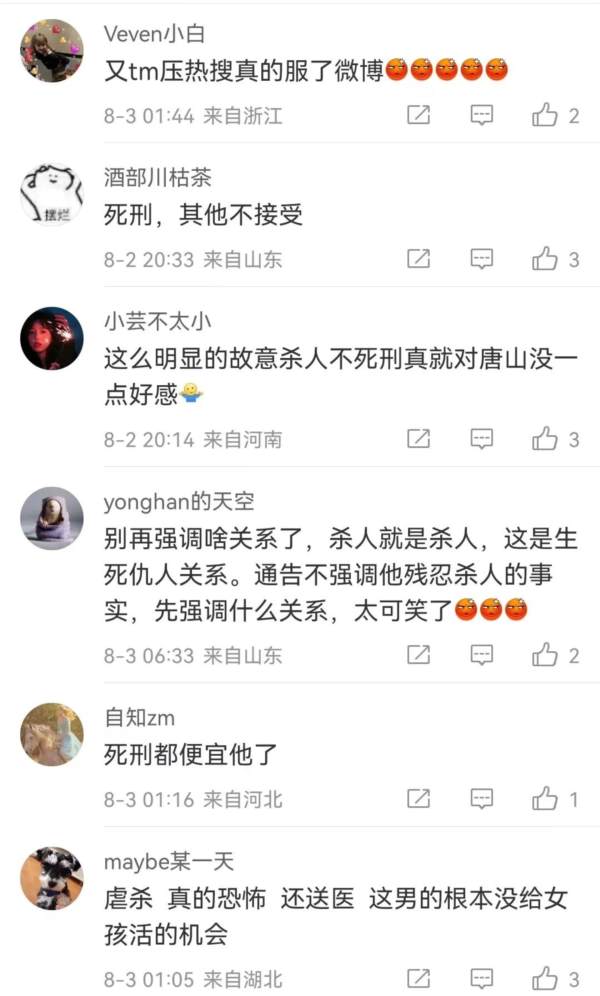
Task: View 小芸不太小's profile avatar
Action: [x=52, y=338]
